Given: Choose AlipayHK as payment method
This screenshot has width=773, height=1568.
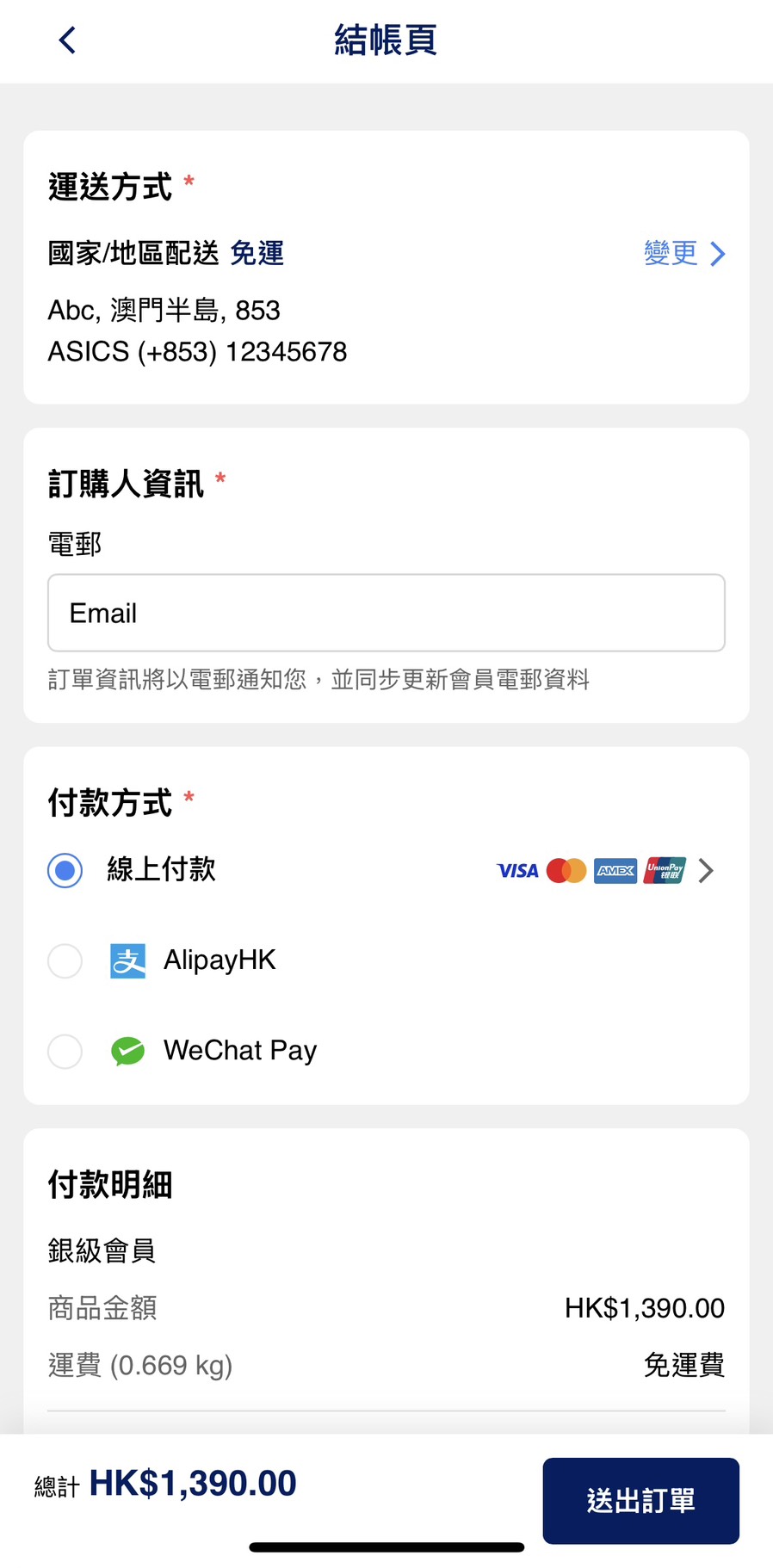Looking at the screenshot, I should point(65,960).
